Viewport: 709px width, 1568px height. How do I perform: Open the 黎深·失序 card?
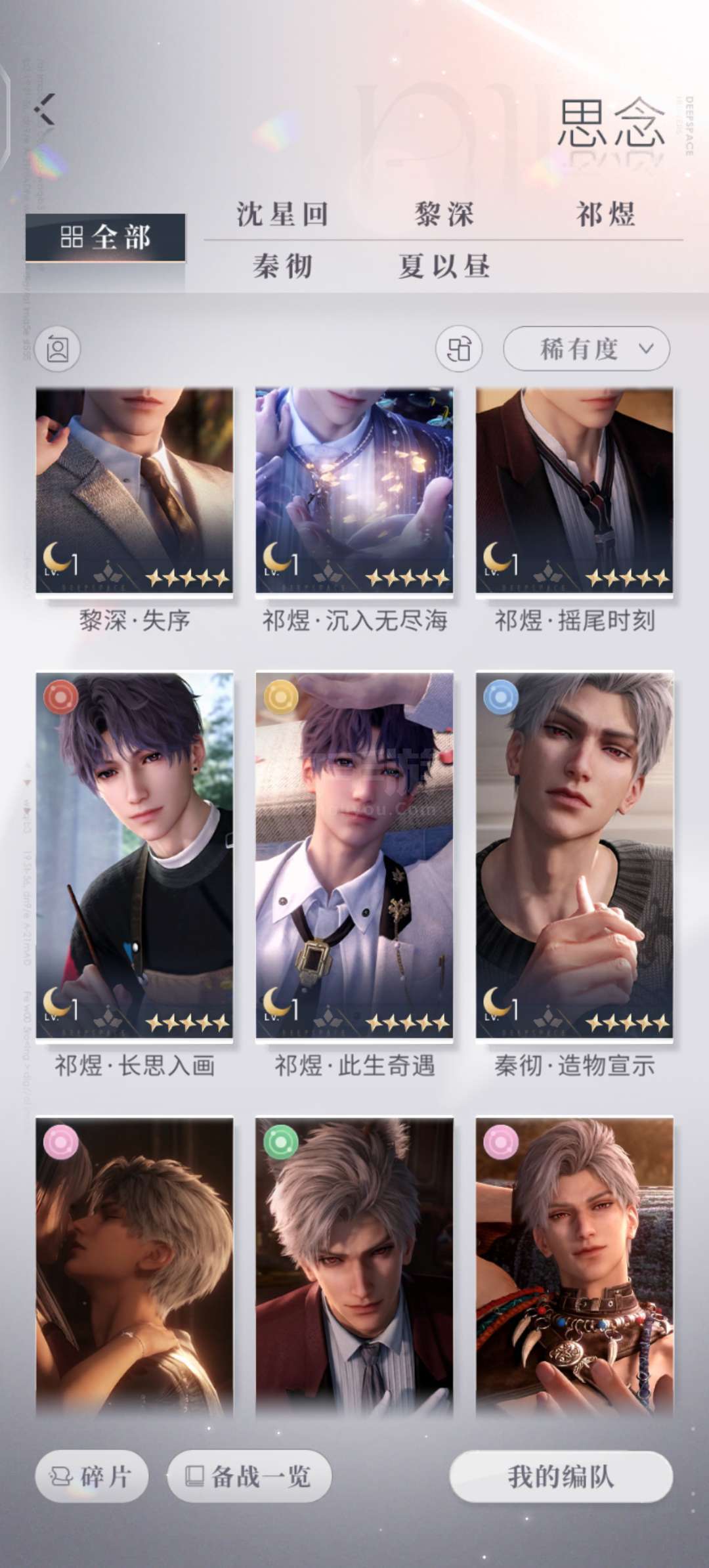tap(135, 490)
